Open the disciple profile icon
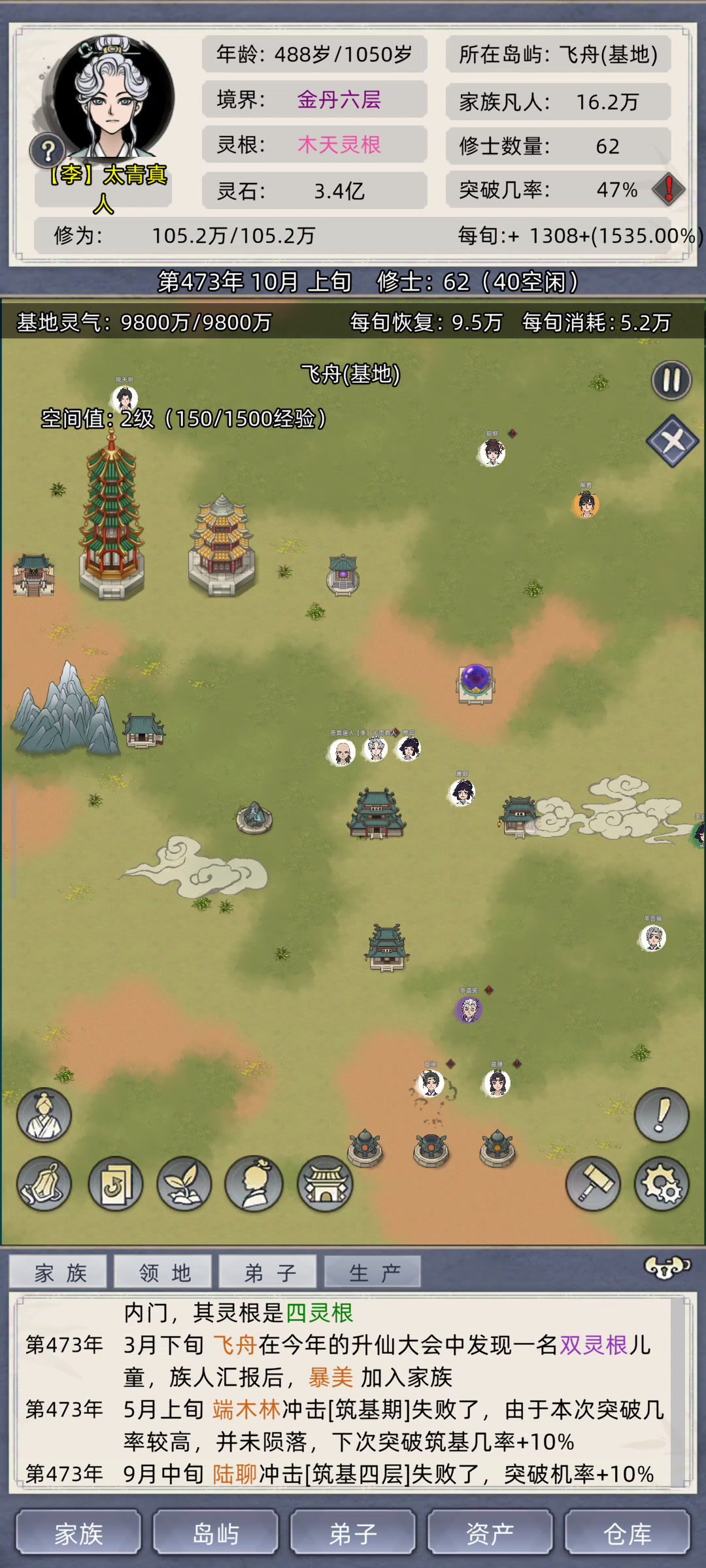This screenshot has height=1568, width=706. point(254,1184)
